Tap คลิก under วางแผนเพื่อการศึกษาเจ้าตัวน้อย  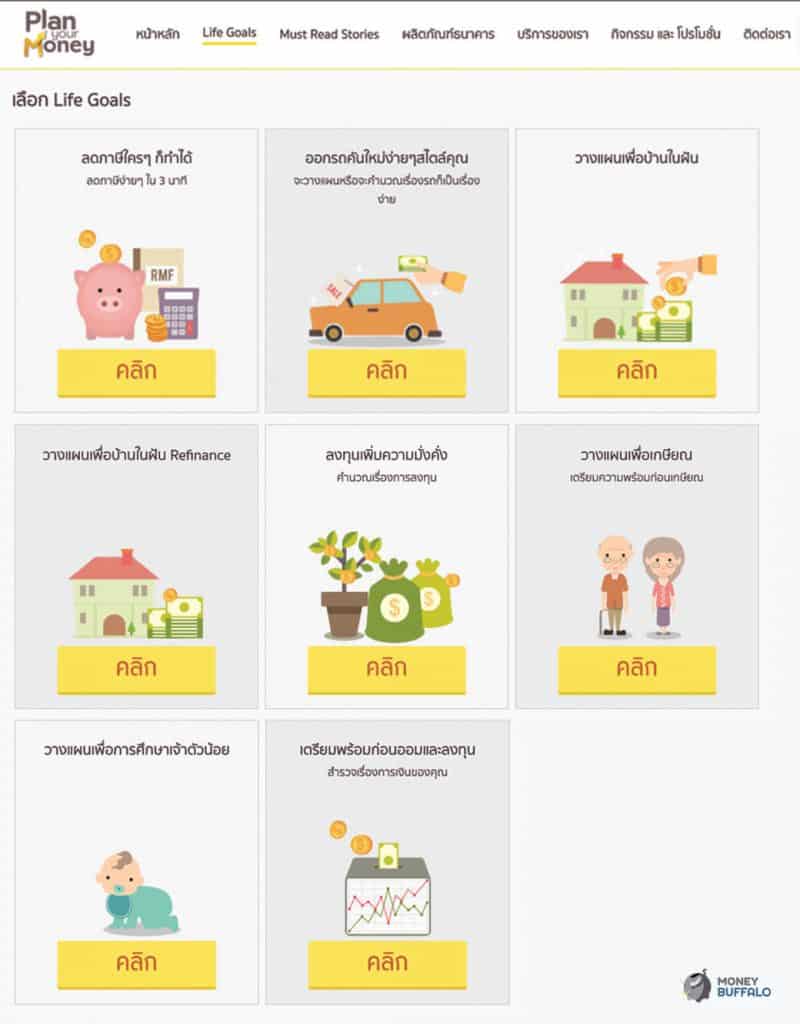pos(136,964)
